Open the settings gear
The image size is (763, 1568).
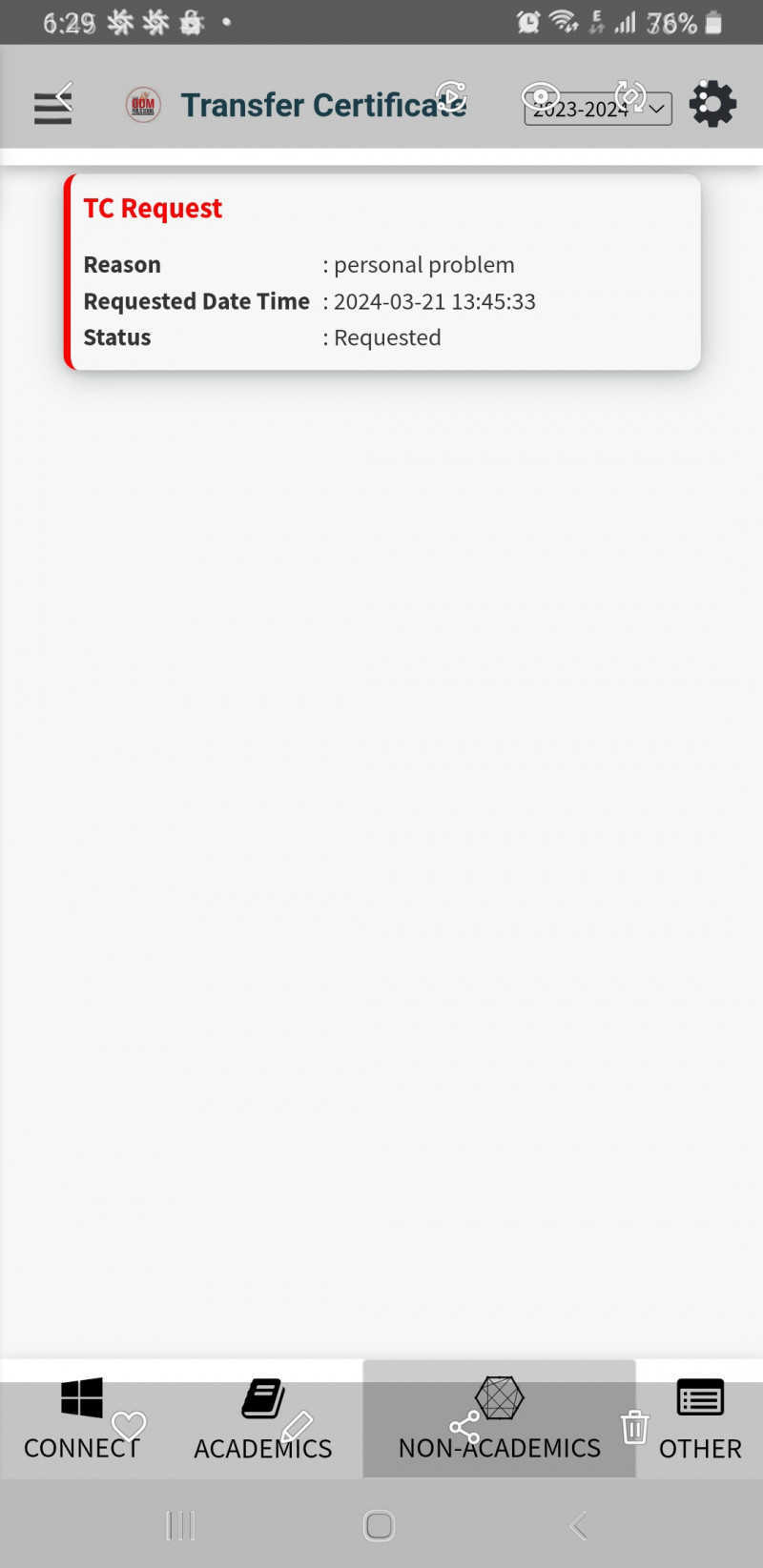pos(712,104)
